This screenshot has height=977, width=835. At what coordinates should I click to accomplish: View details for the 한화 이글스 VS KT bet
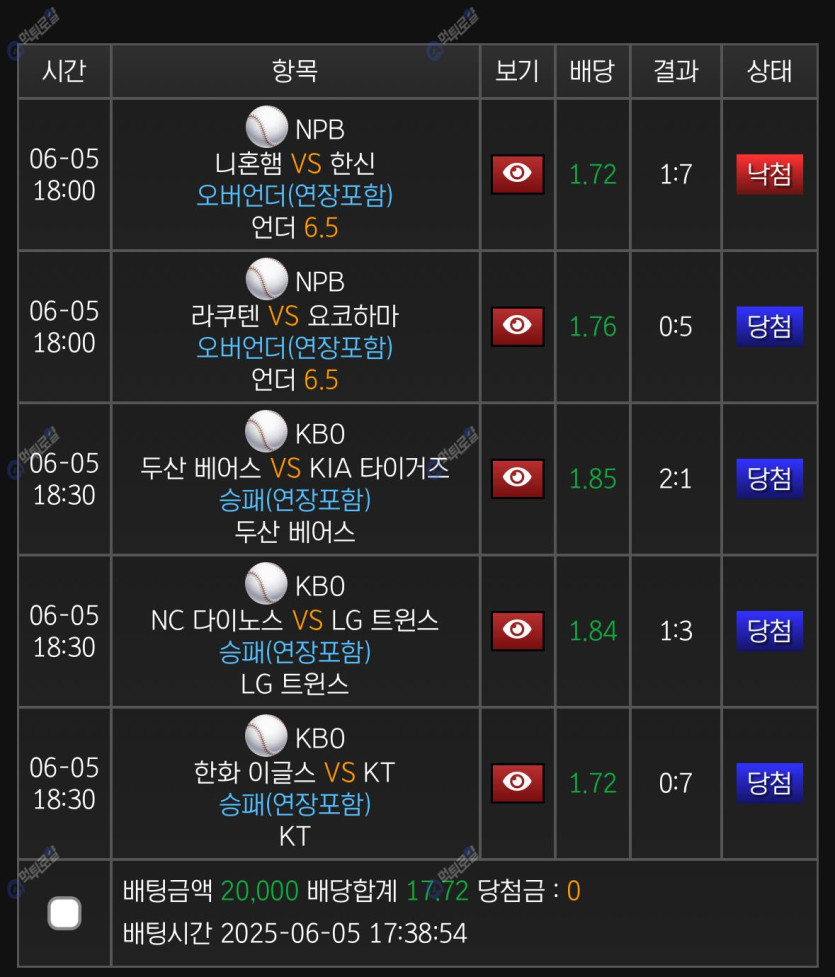click(517, 783)
